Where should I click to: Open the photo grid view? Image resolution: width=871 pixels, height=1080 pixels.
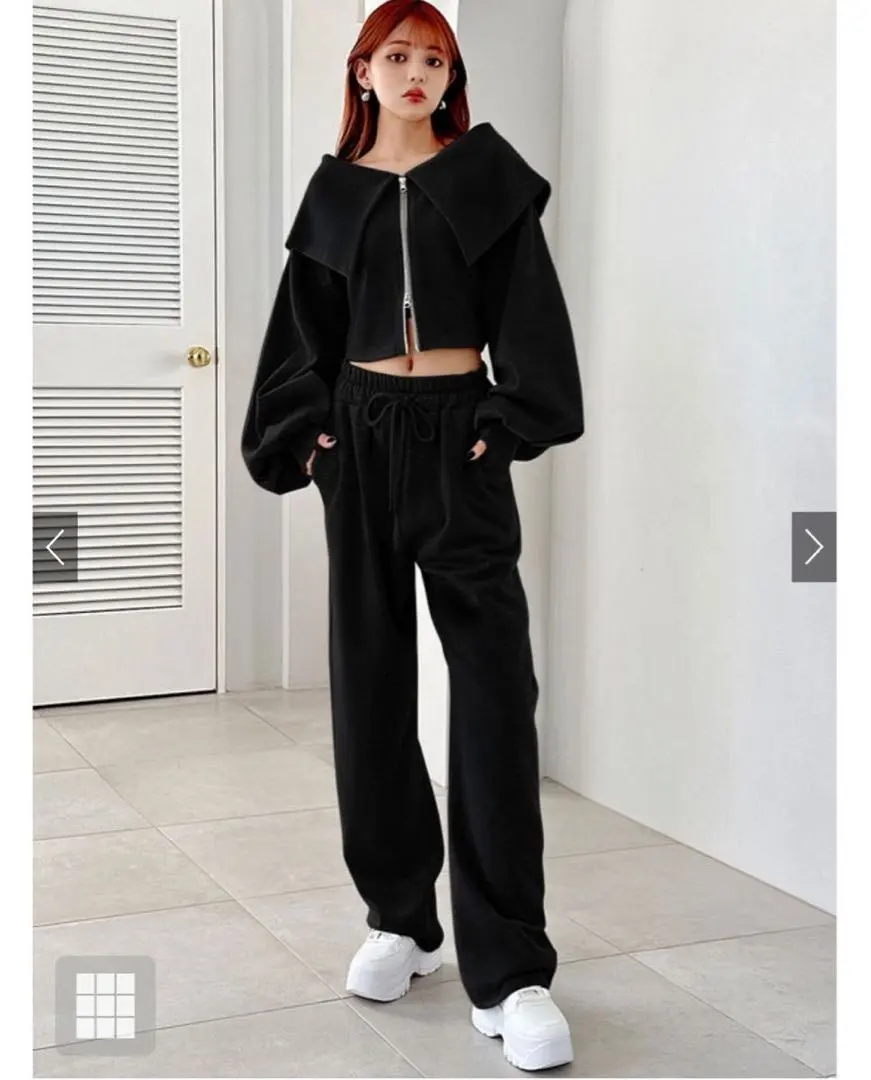[x=105, y=1004]
